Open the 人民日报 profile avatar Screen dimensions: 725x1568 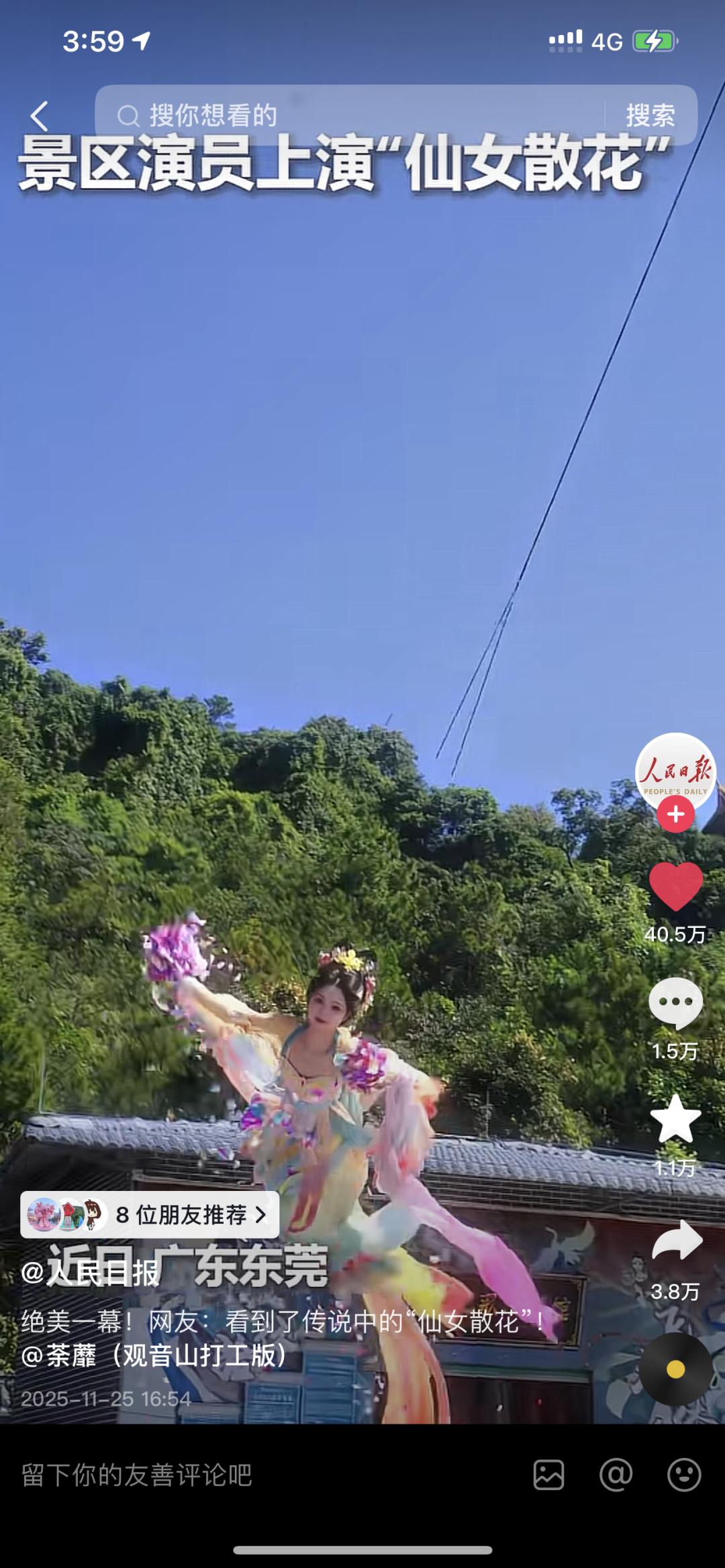pyautogui.click(x=675, y=772)
